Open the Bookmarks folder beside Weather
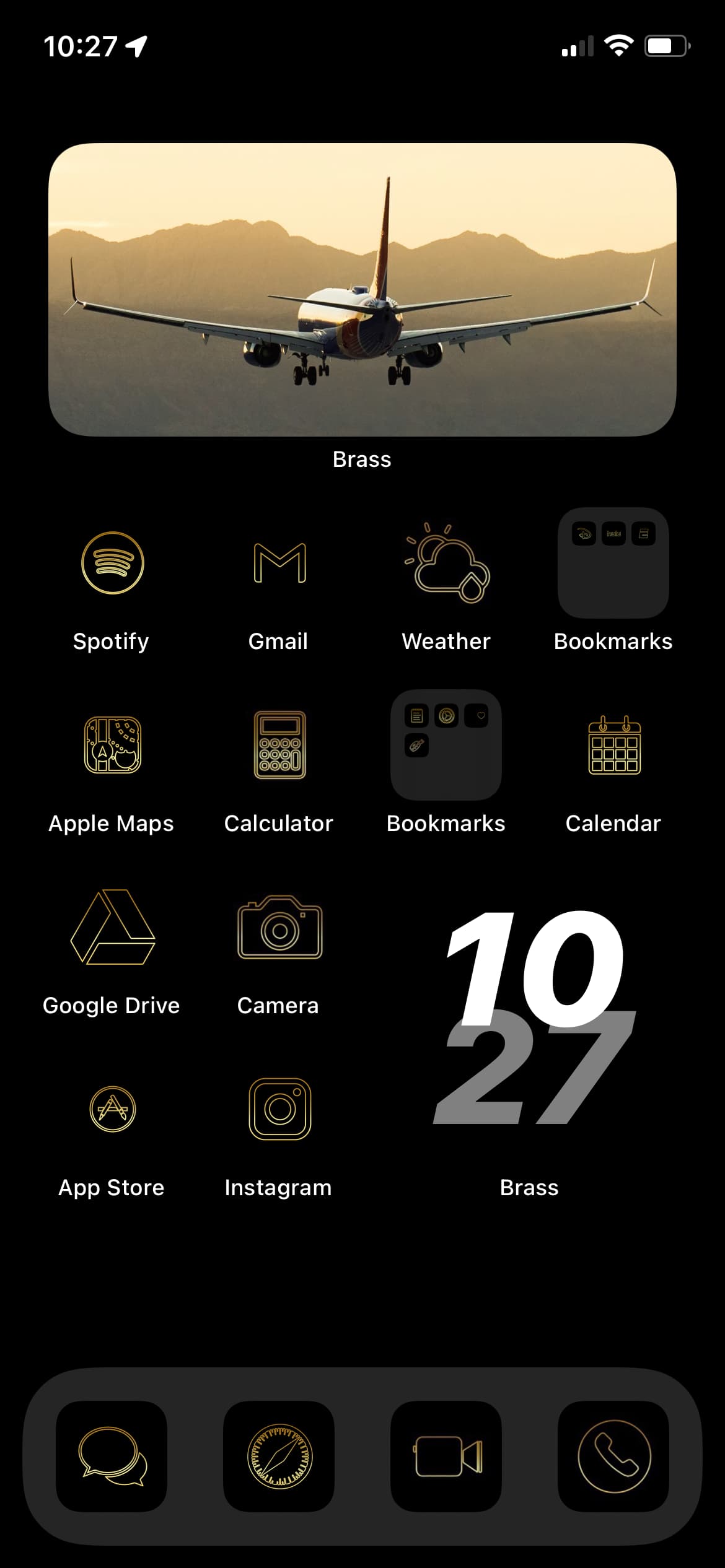725x1568 pixels. click(613, 563)
